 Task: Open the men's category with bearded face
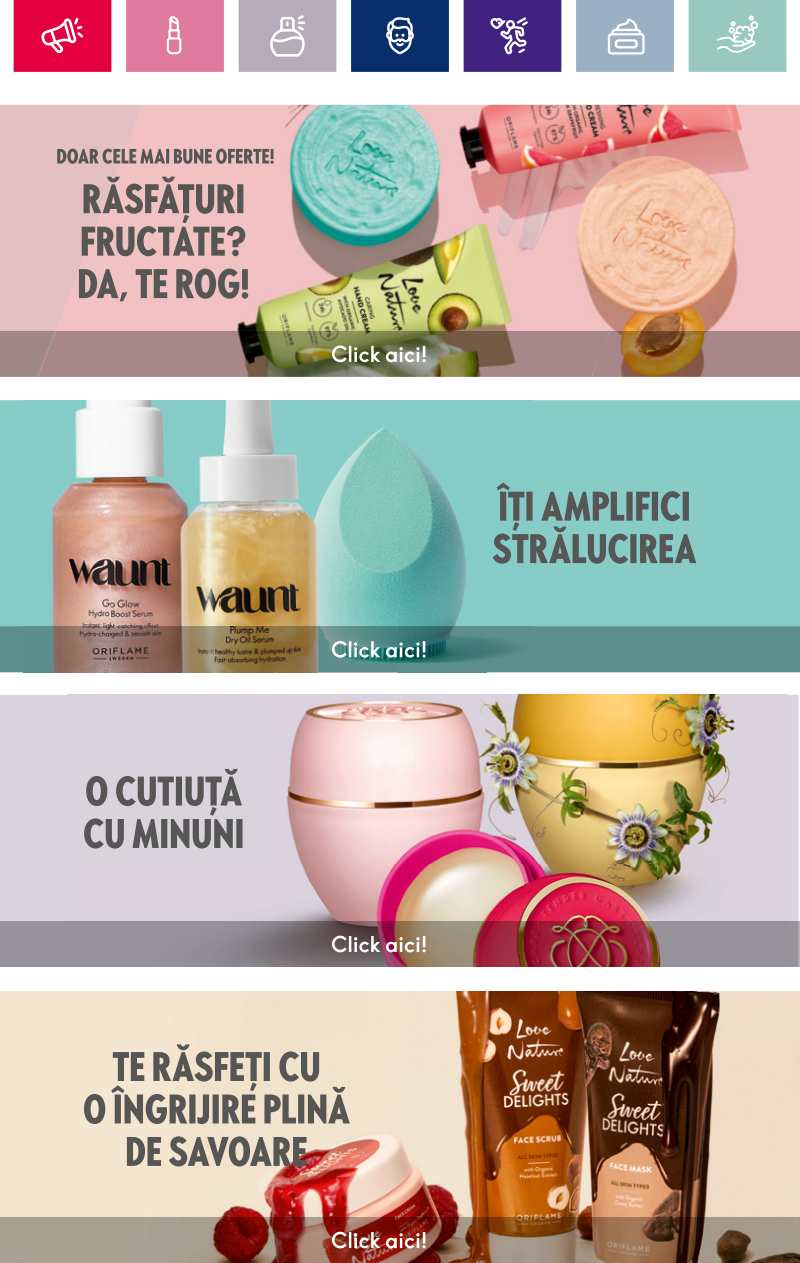[400, 35]
